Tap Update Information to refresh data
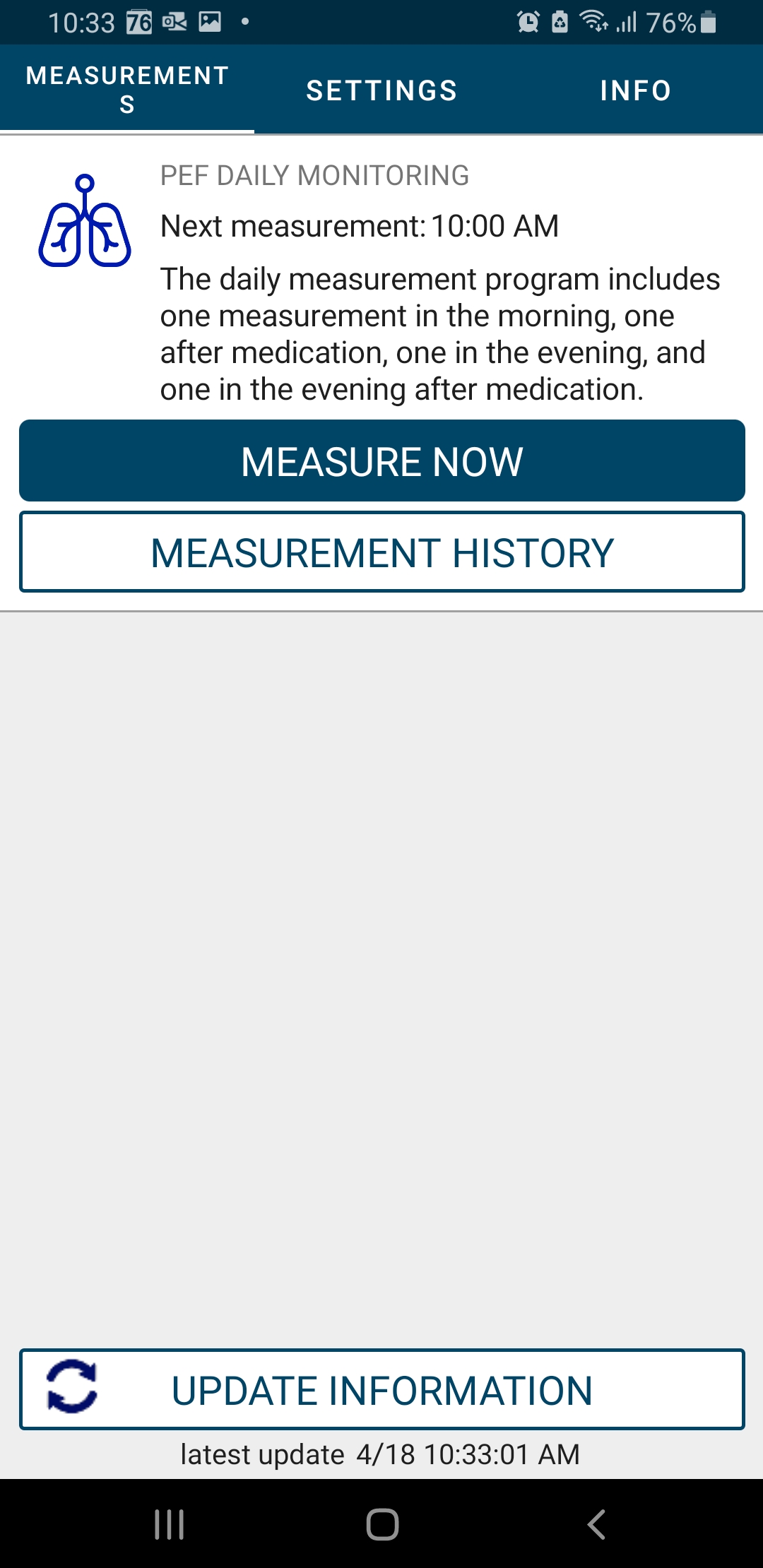 click(382, 1389)
